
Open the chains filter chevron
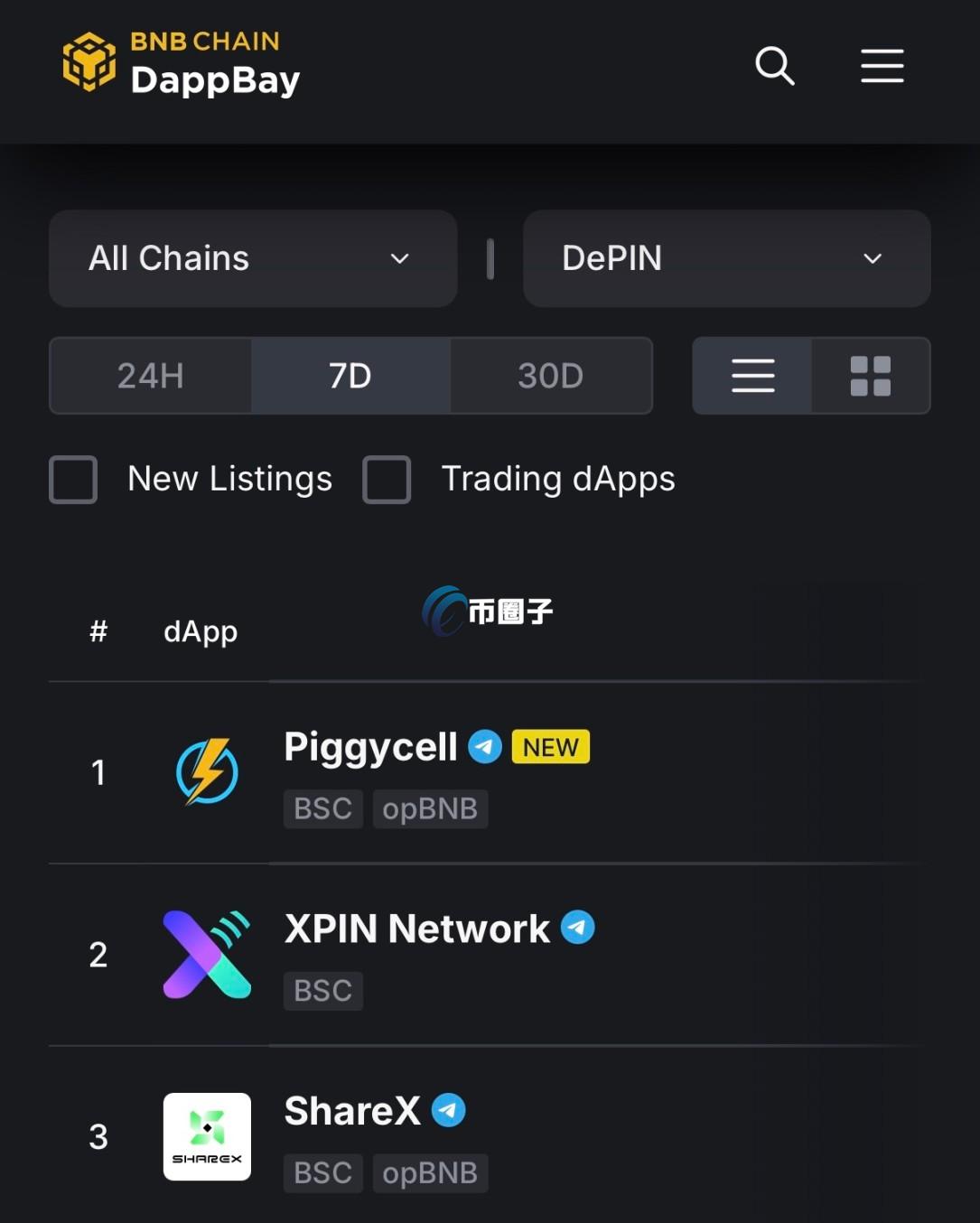[398, 258]
